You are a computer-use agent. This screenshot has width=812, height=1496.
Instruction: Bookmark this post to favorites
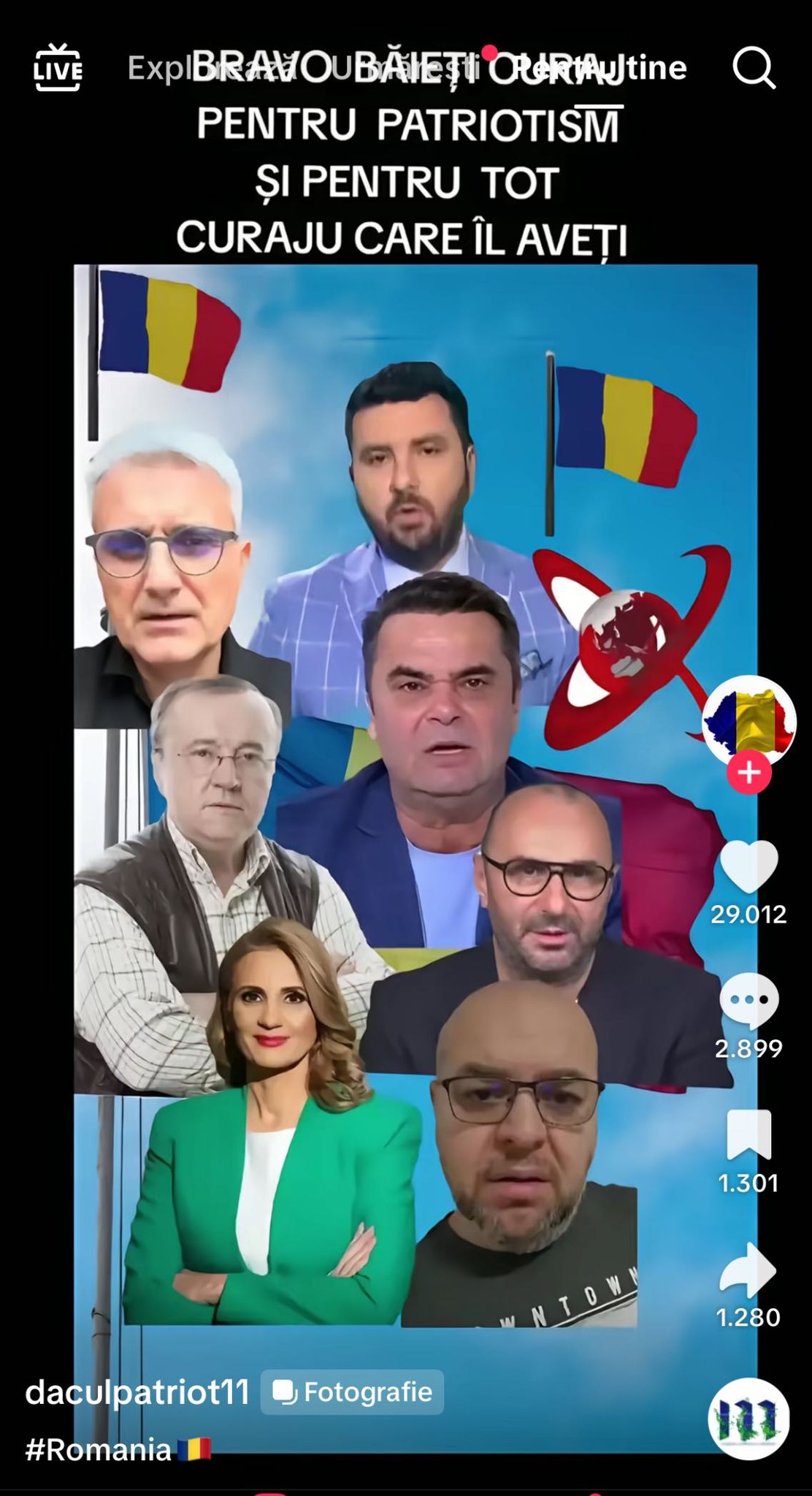748,1134
